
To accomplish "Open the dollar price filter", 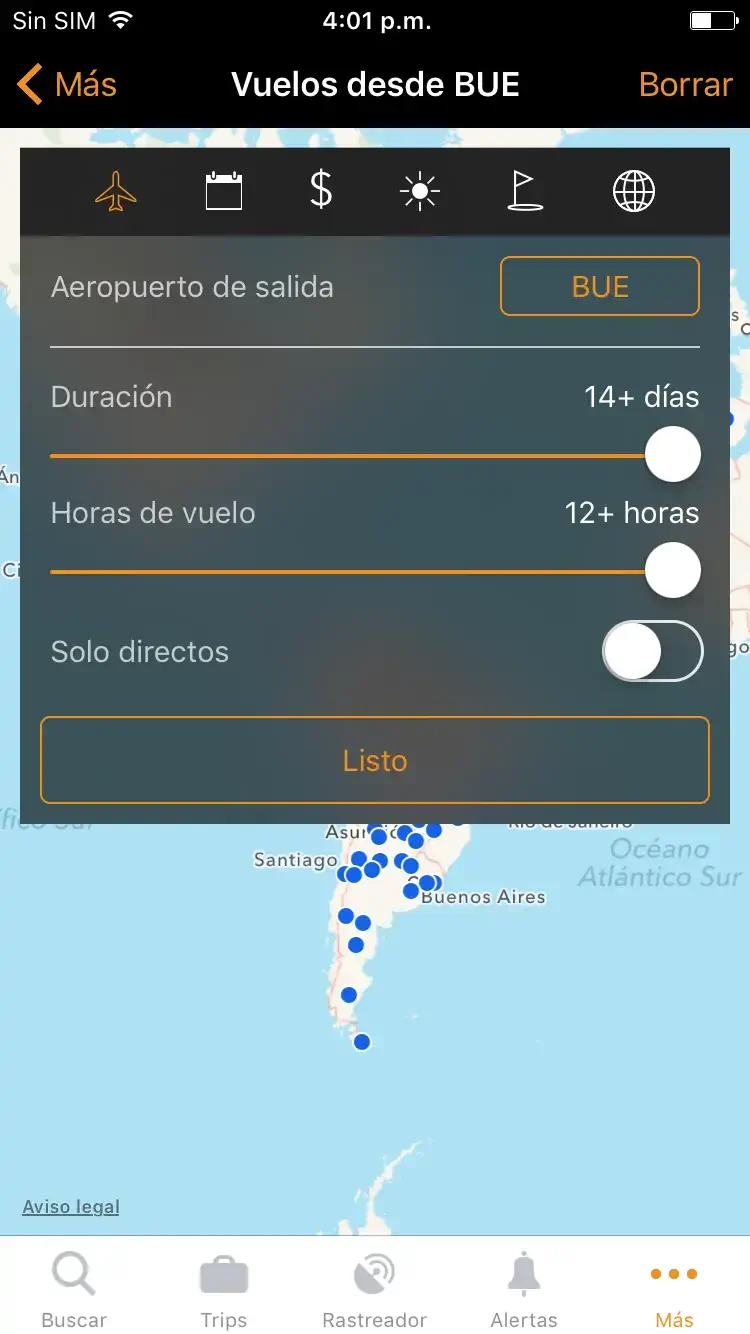I will coord(320,190).
